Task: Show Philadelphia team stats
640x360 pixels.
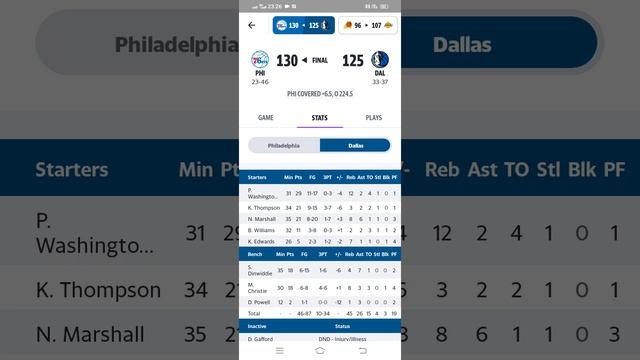Action: point(284,145)
